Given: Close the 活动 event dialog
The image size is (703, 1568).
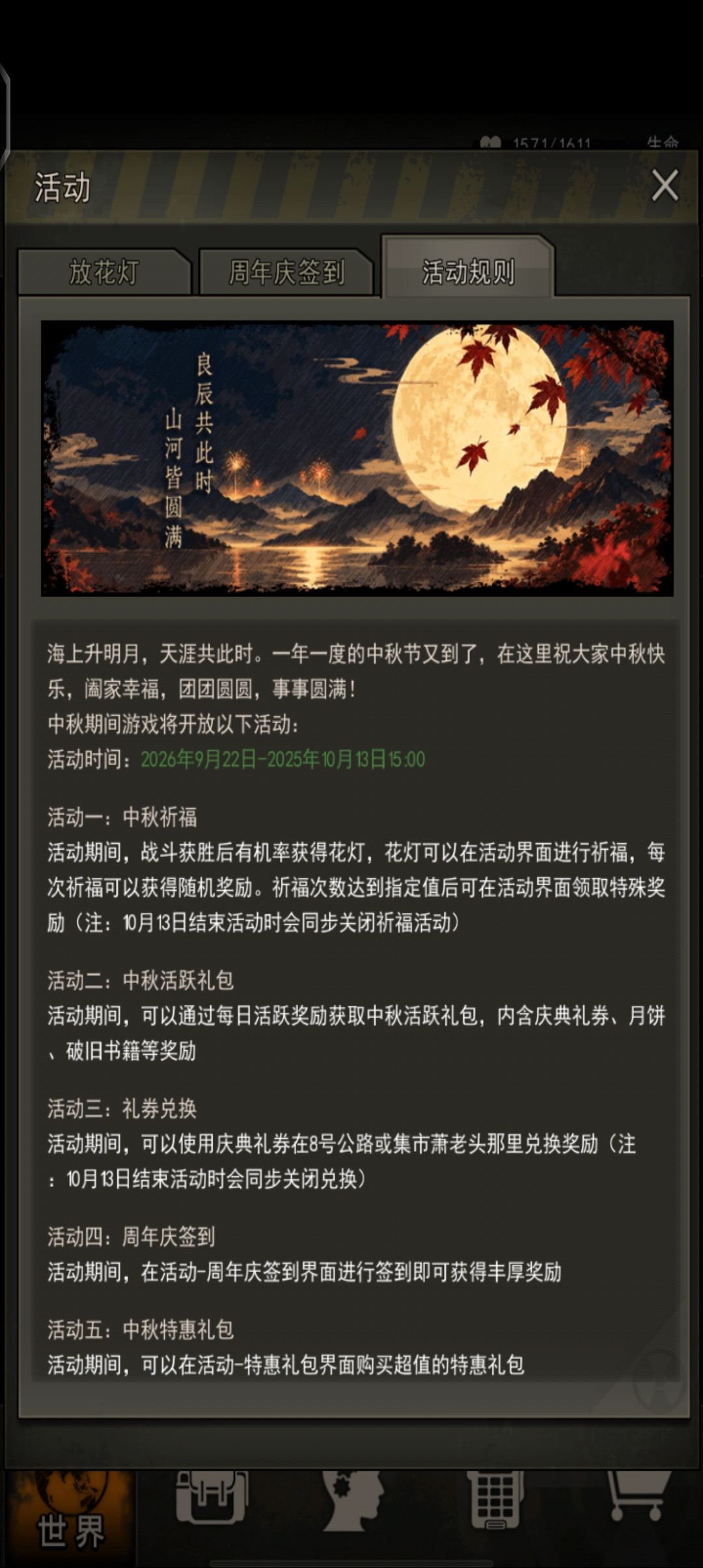Looking at the screenshot, I should [665, 186].
